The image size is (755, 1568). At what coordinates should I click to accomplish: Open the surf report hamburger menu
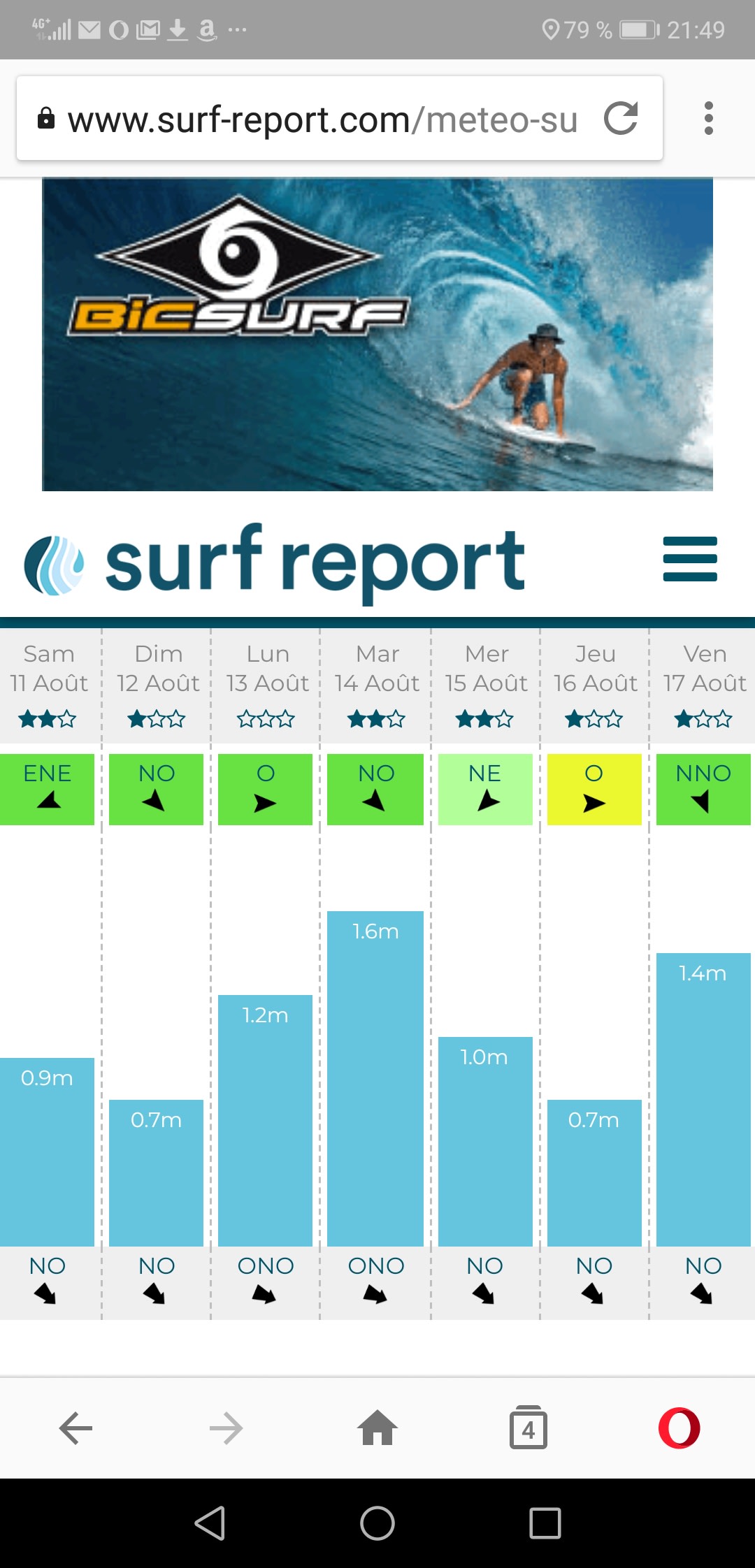pyautogui.click(x=690, y=559)
